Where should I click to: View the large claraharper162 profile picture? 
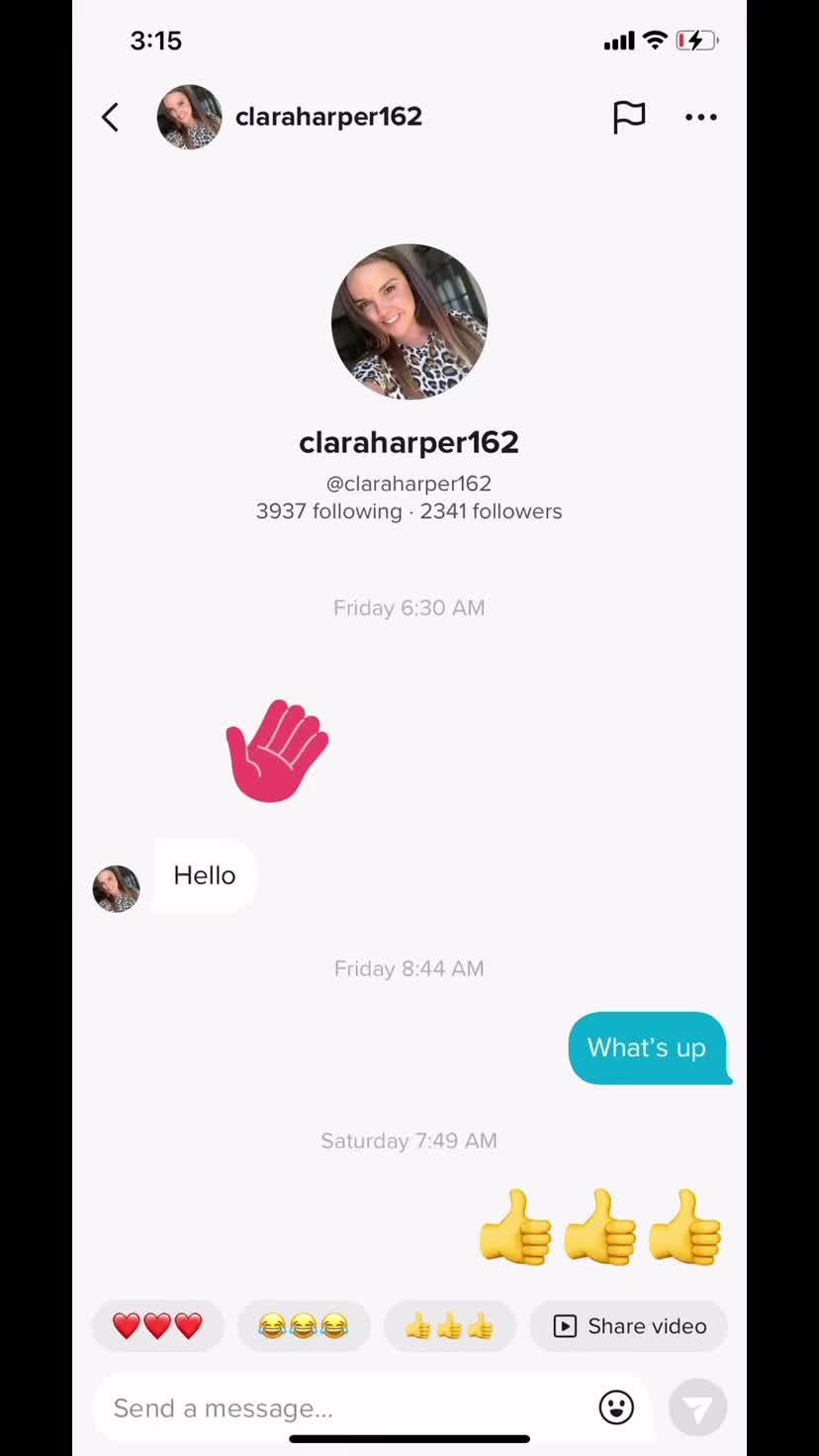409,321
